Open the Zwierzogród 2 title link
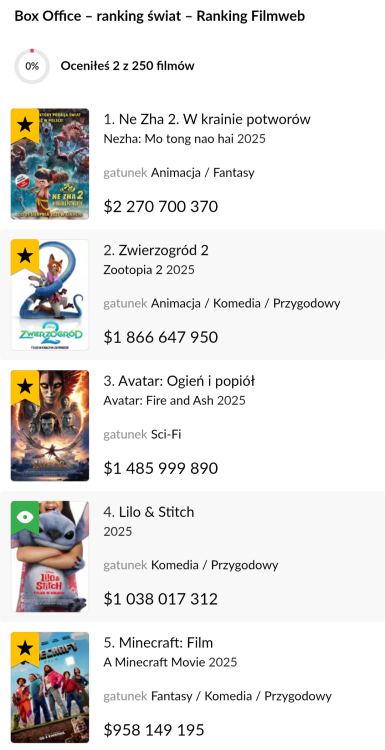This screenshot has width=385, height=750. pyautogui.click(x=164, y=250)
